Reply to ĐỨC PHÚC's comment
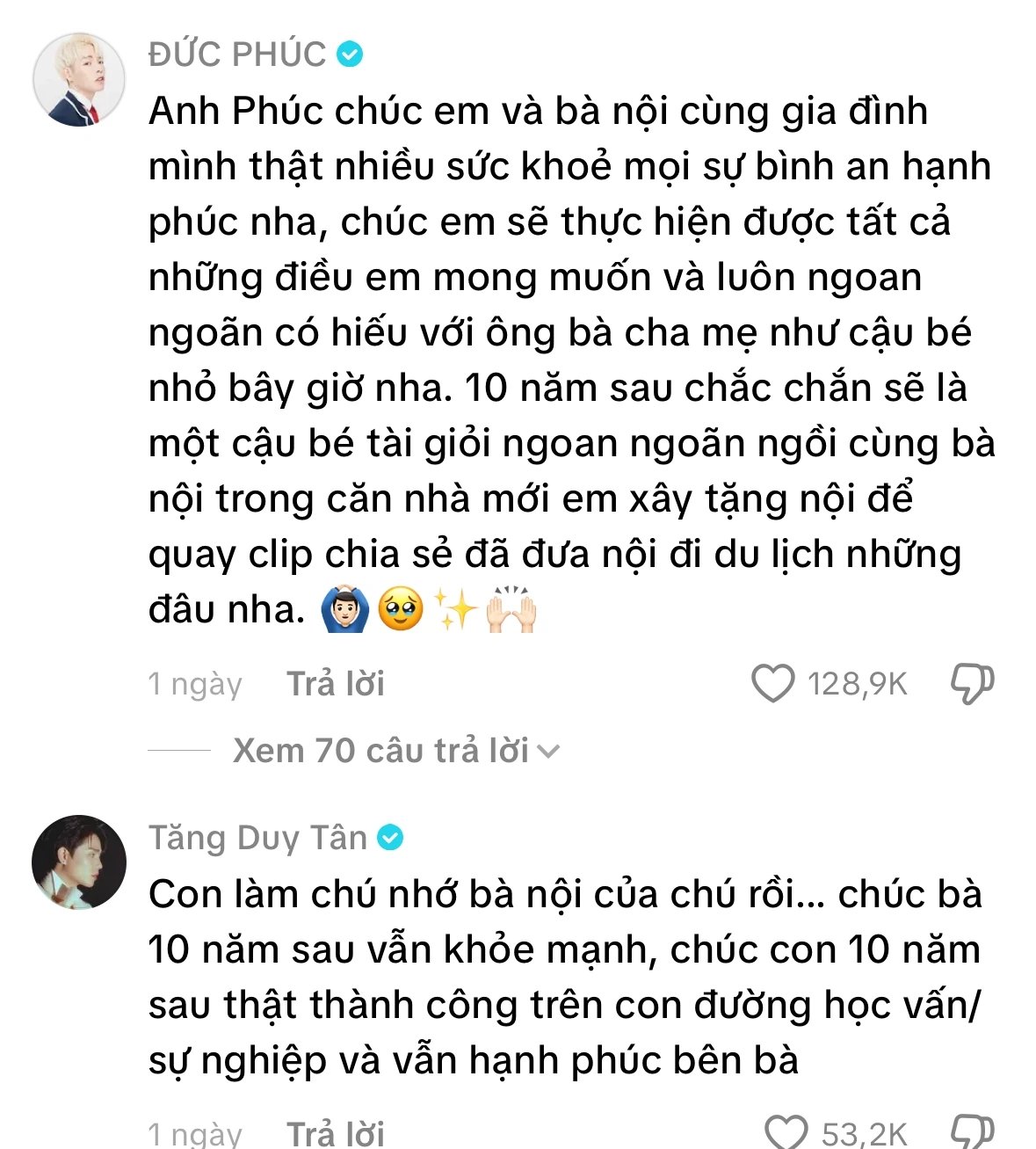The width and height of the screenshot is (1036, 1149). tap(336, 684)
